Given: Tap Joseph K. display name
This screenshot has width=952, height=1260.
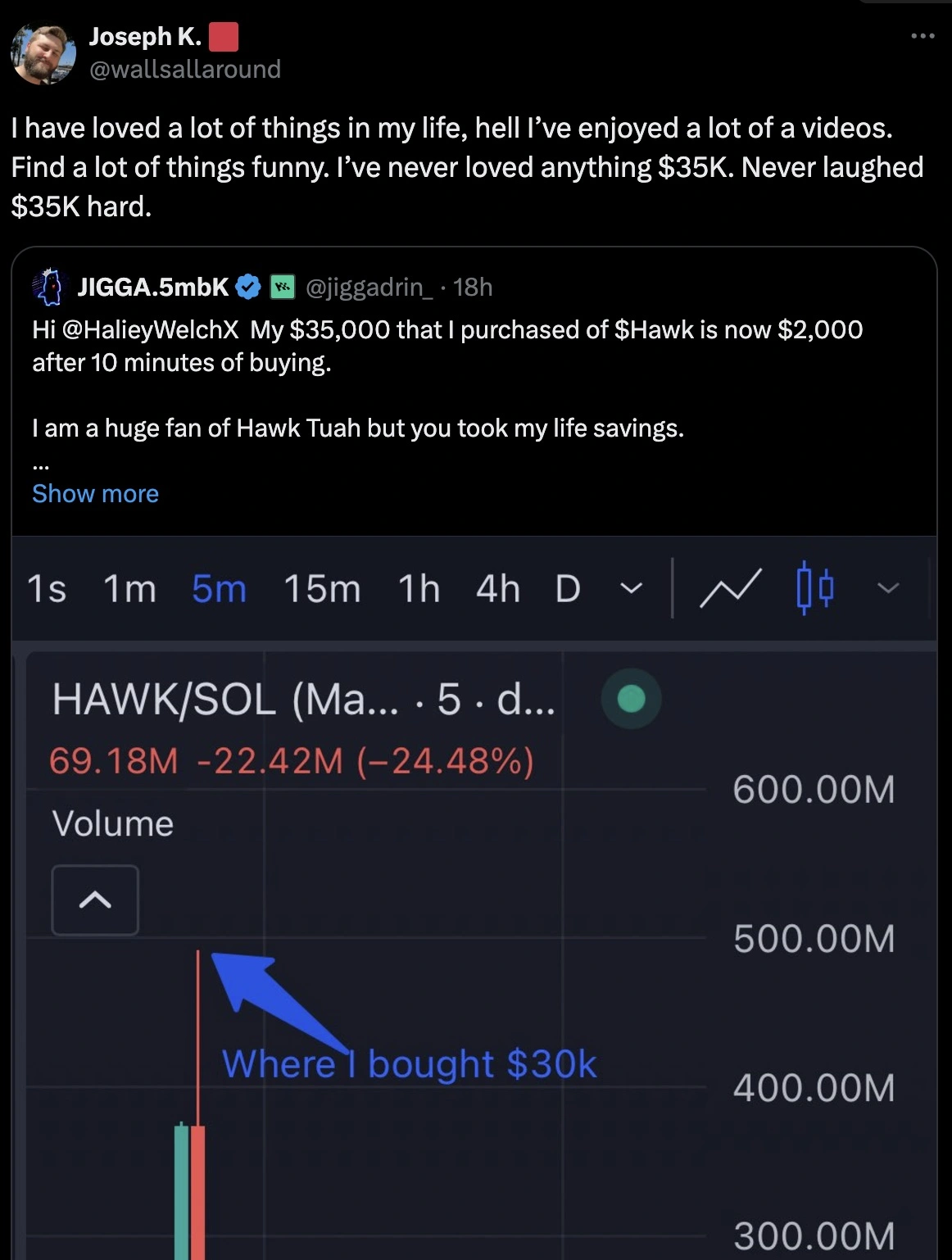Looking at the screenshot, I should pyautogui.click(x=145, y=37).
